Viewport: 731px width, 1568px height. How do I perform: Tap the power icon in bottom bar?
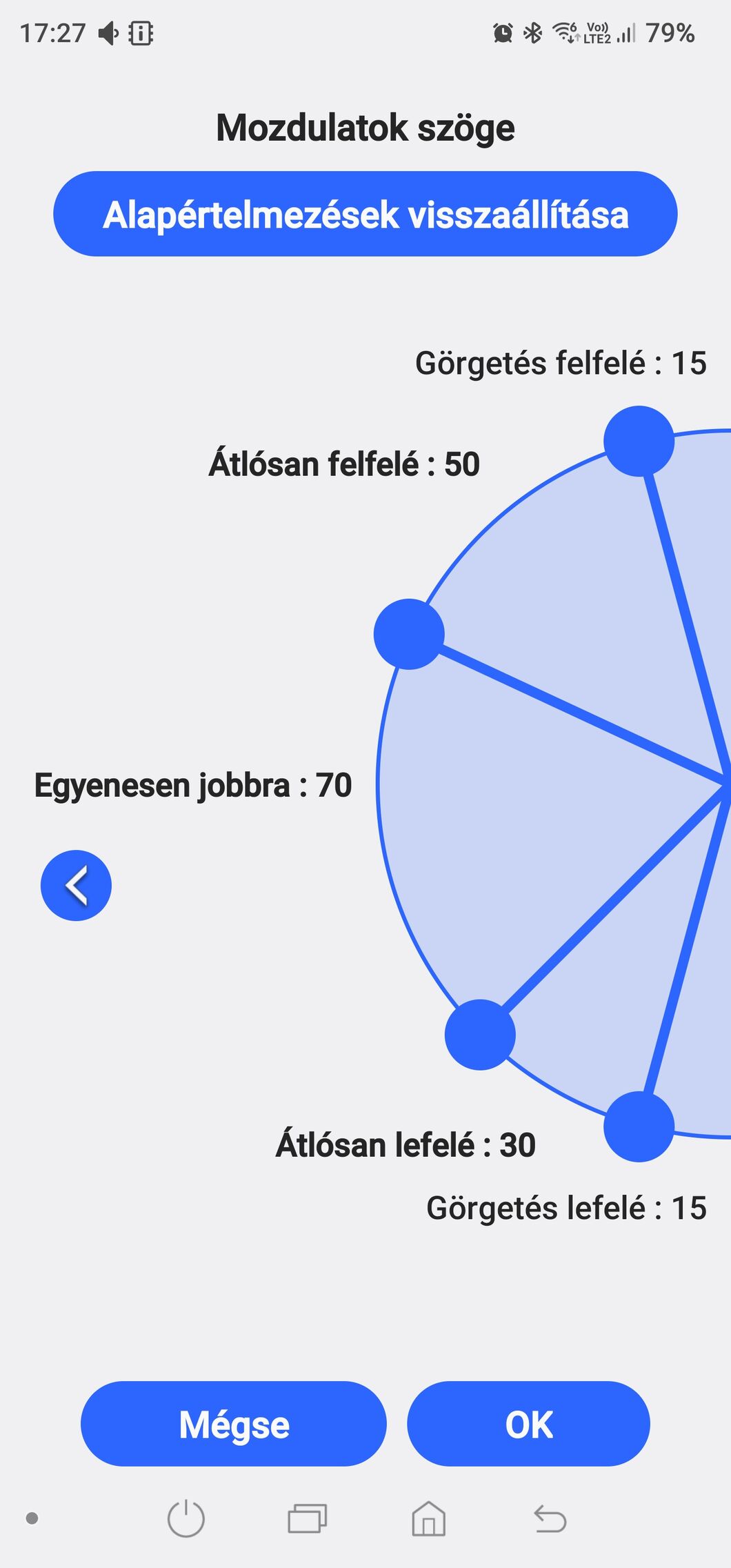point(186,1519)
